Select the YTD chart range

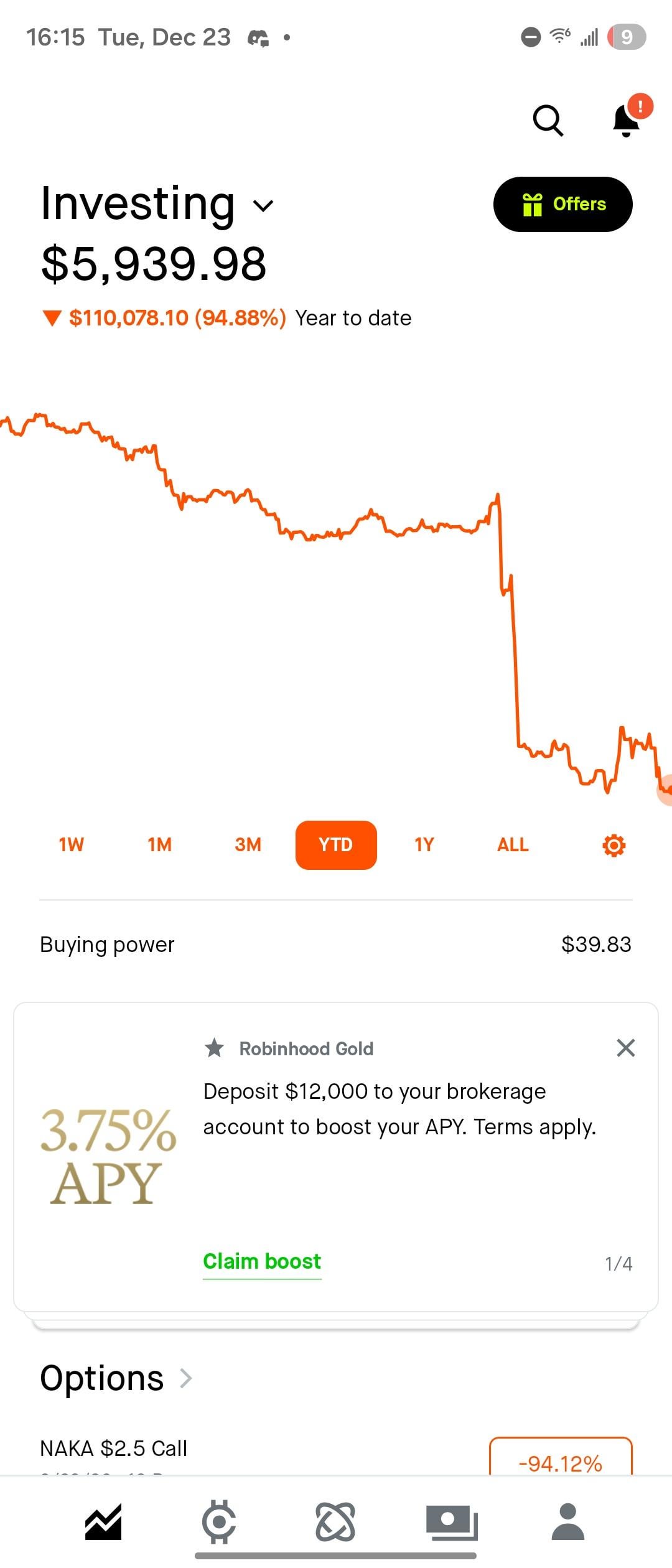pyautogui.click(x=336, y=844)
